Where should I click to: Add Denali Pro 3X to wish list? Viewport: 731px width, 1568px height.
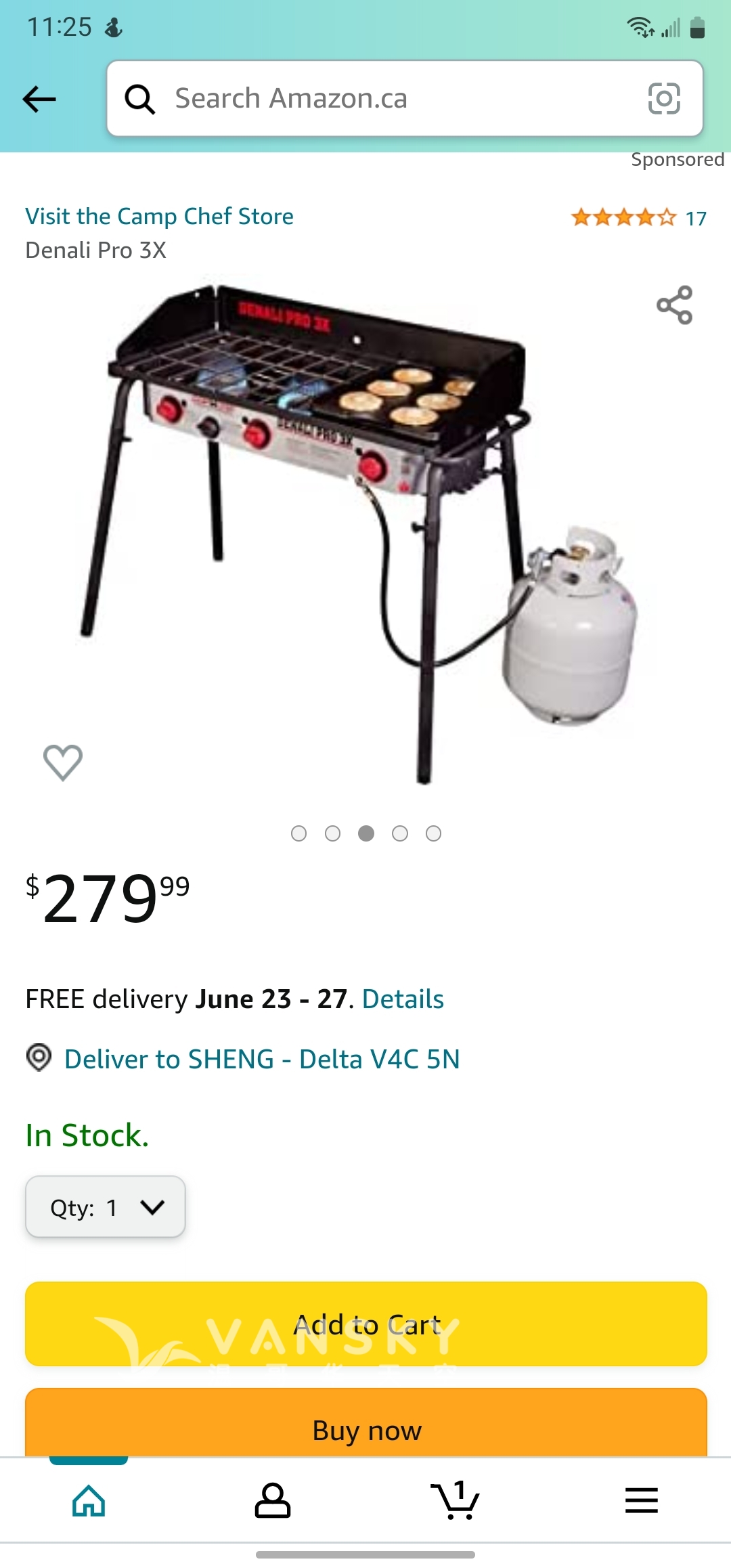coord(63,762)
